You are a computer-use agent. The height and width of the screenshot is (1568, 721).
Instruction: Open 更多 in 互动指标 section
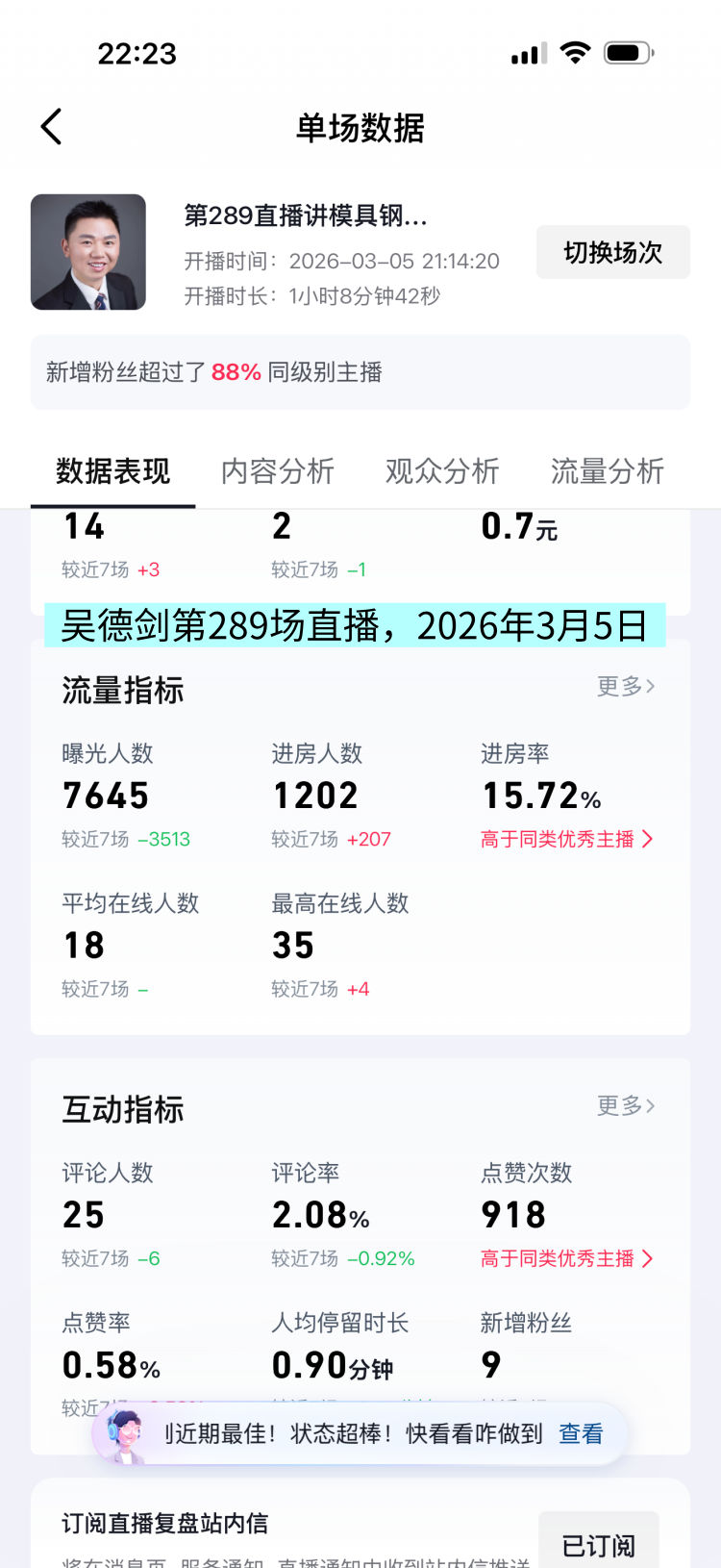[x=625, y=1105]
